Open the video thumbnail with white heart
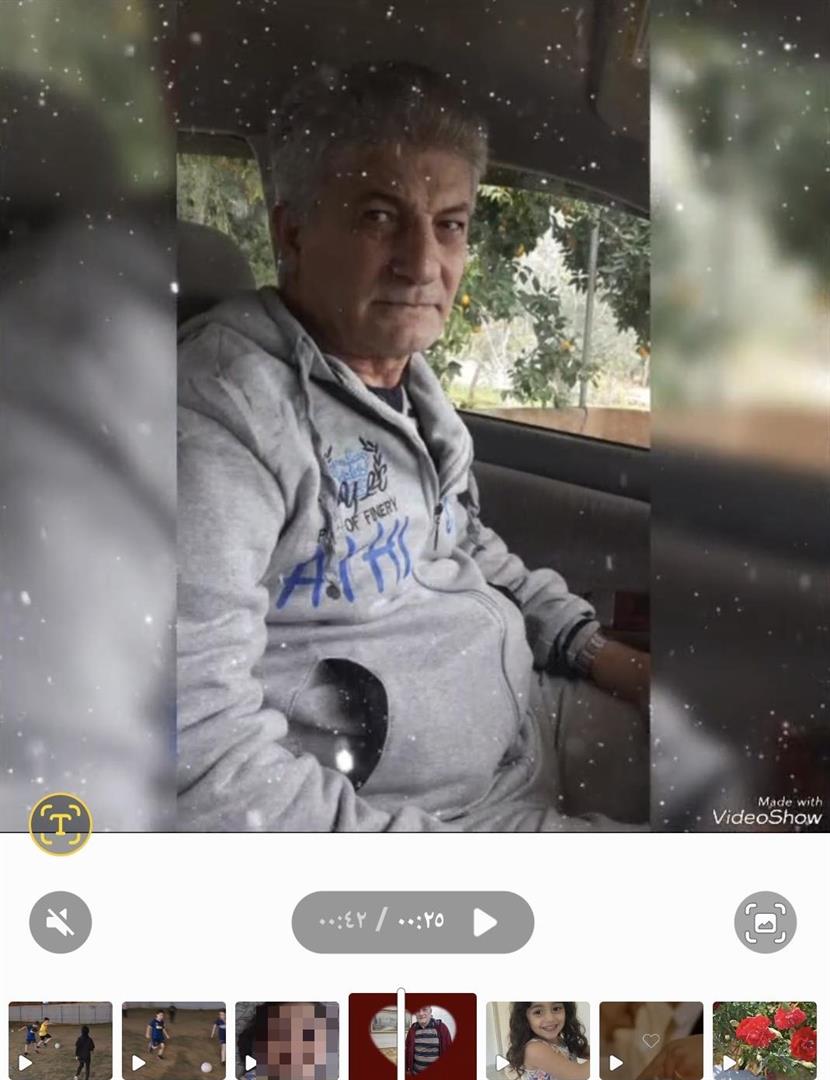 [x=651, y=1040]
